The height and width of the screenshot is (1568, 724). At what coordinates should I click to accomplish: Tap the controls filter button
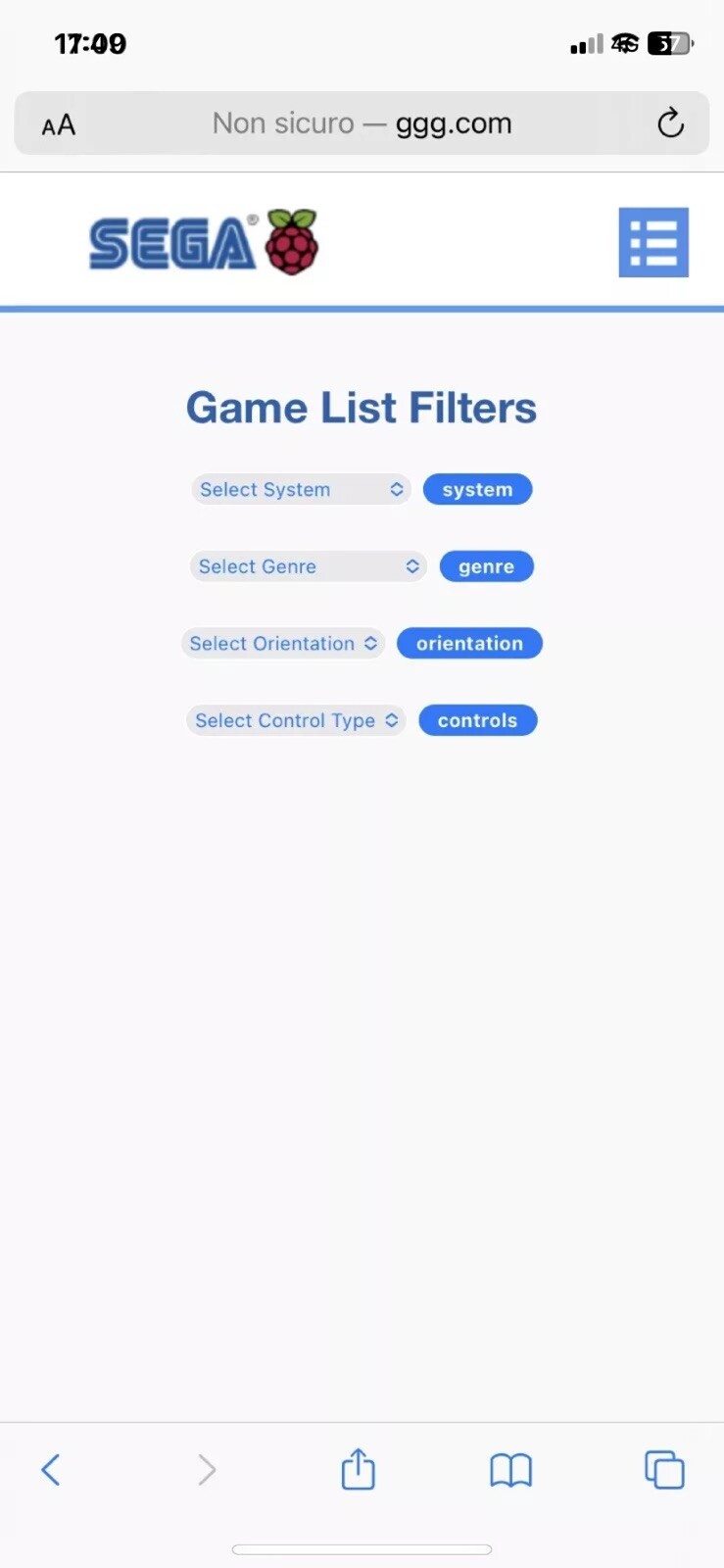pos(477,720)
